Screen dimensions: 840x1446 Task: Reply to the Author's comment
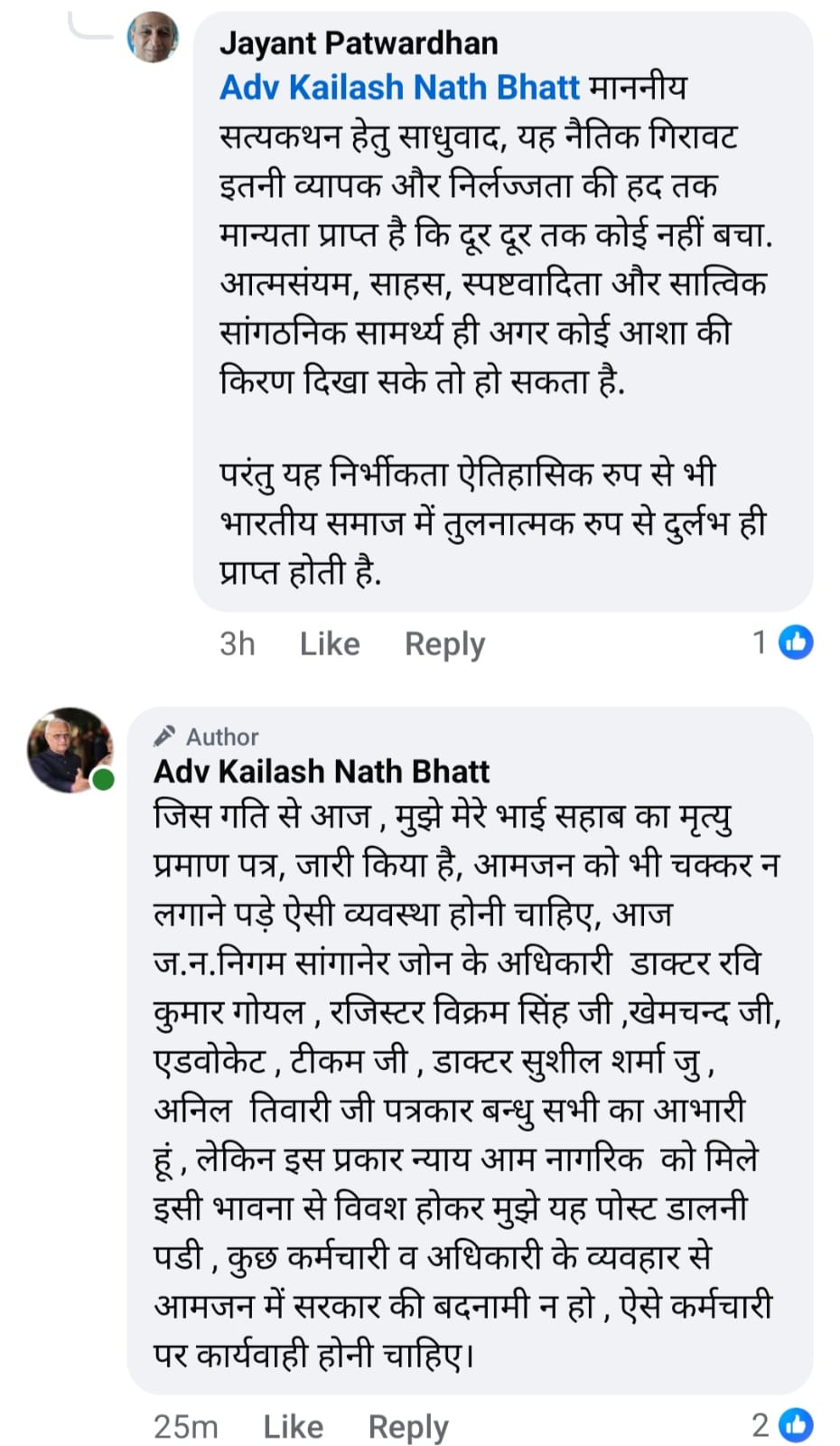(x=408, y=1425)
